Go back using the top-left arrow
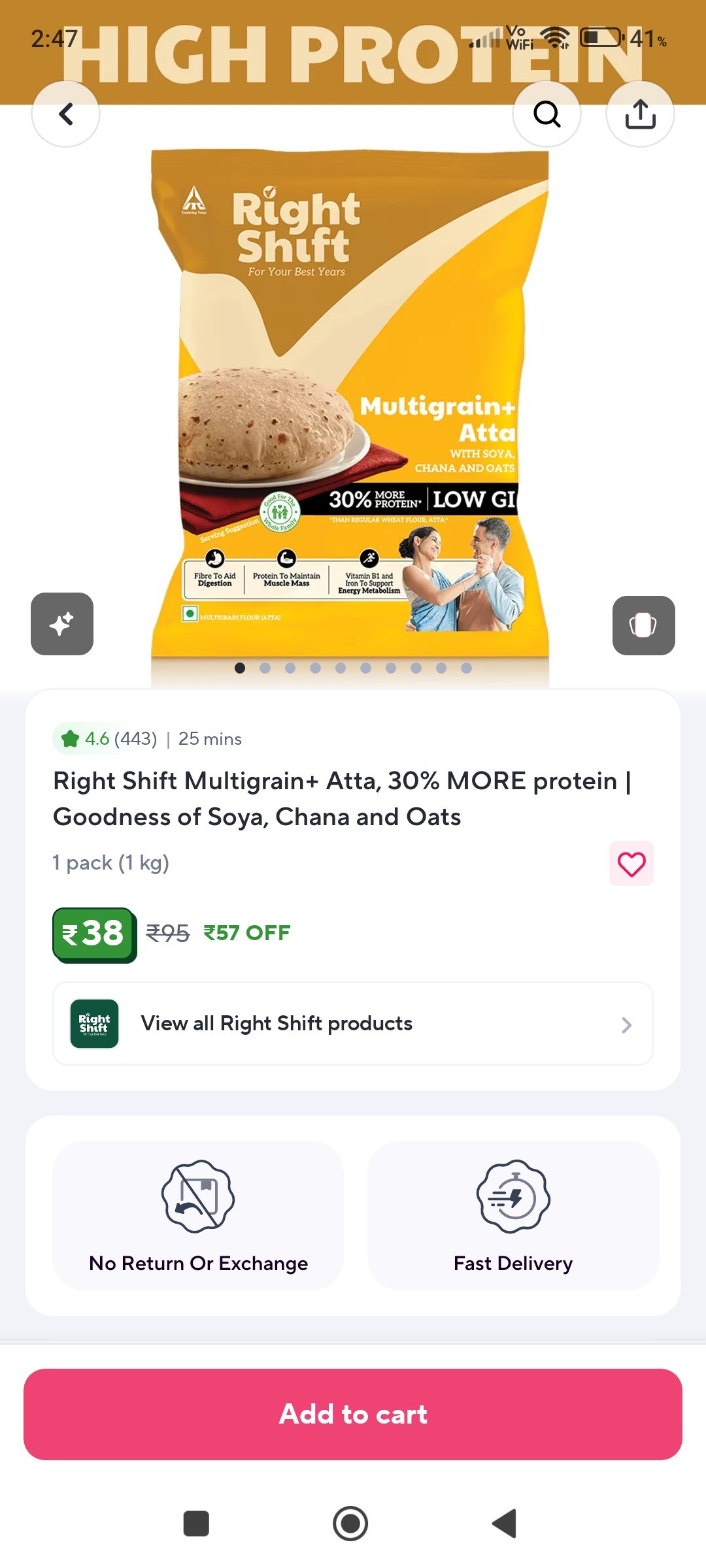706x1568 pixels. pyautogui.click(x=66, y=114)
